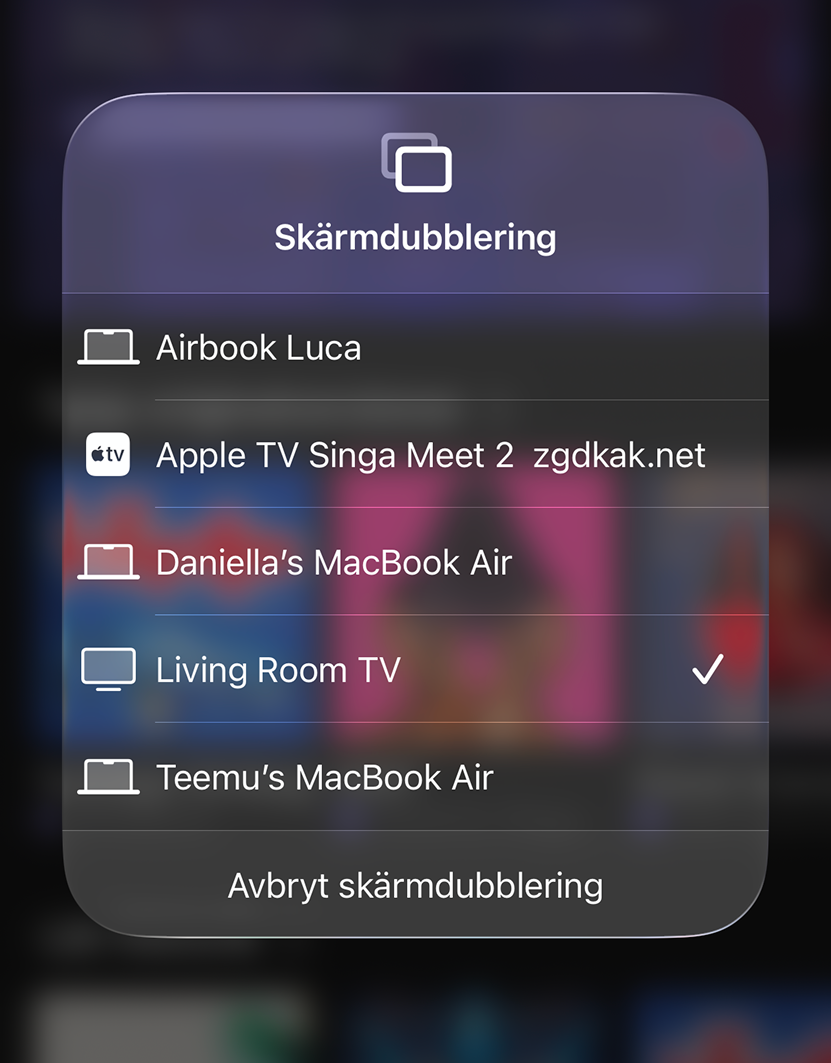Tap the Living Room TV row
This screenshot has width=831, height=1063.
tap(415, 669)
